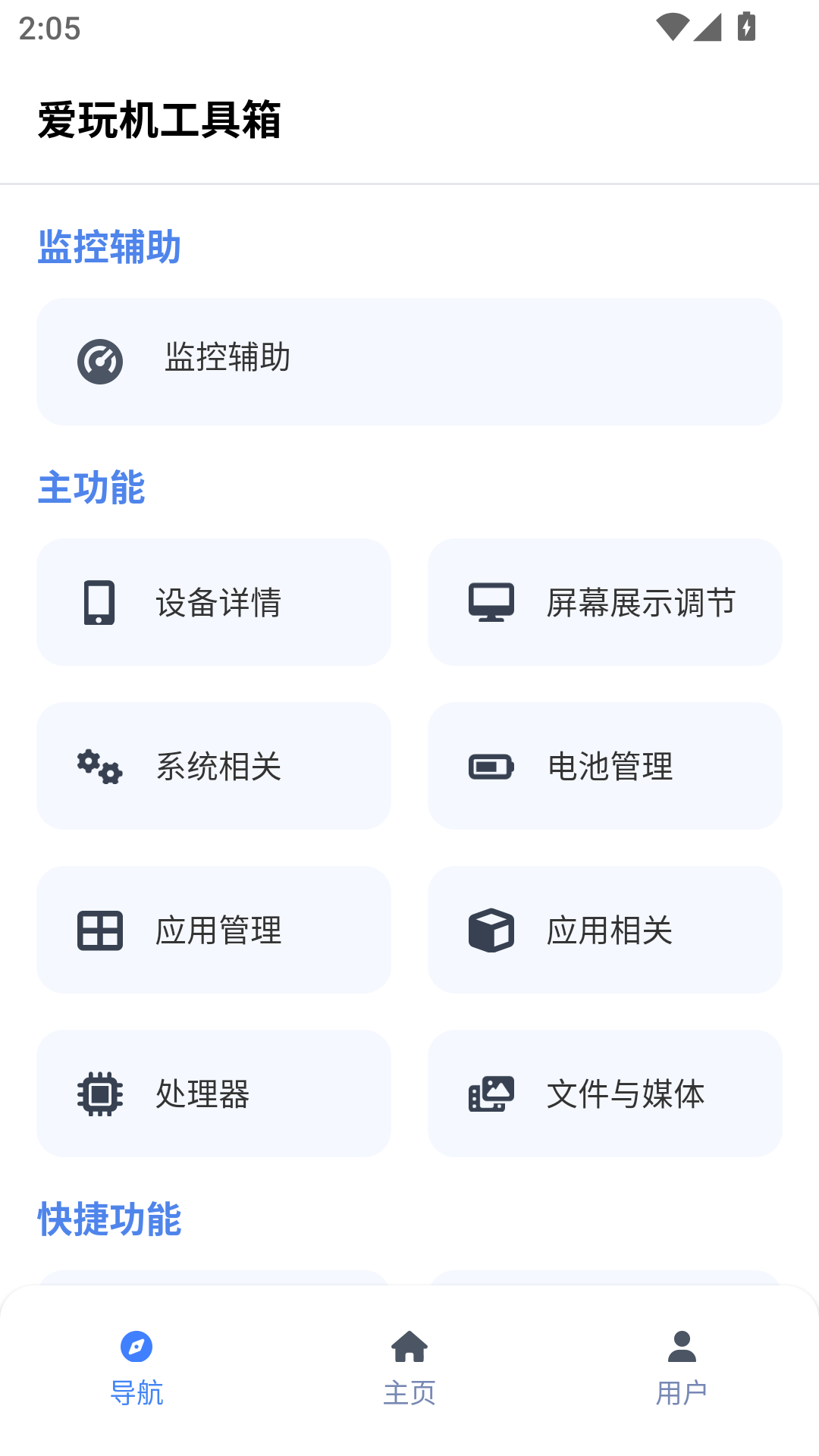Click the media icon beside 文件与媒体
The image size is (819, 1456).
[x=491, y=1094]
